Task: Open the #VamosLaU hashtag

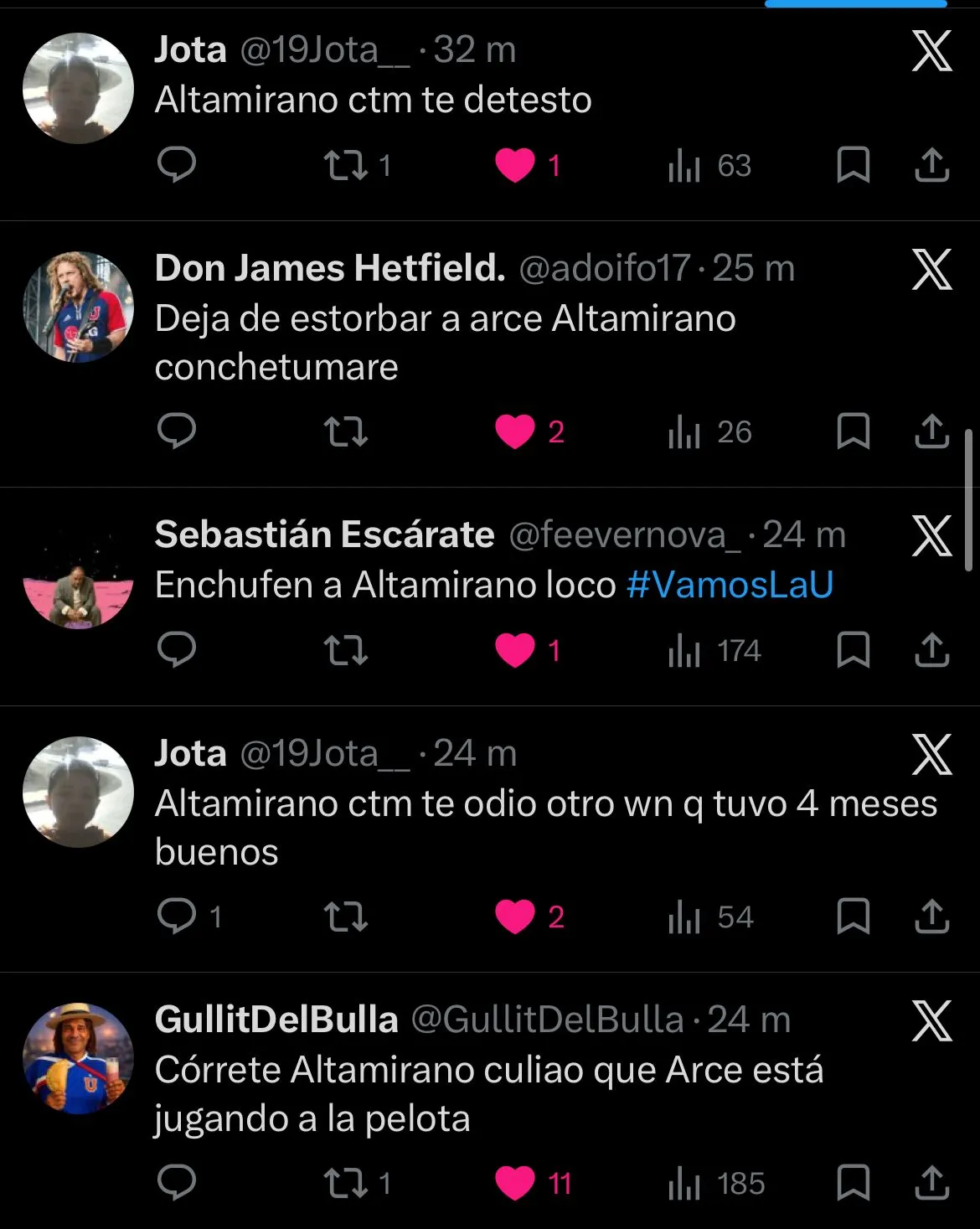Action: point(730,585)
